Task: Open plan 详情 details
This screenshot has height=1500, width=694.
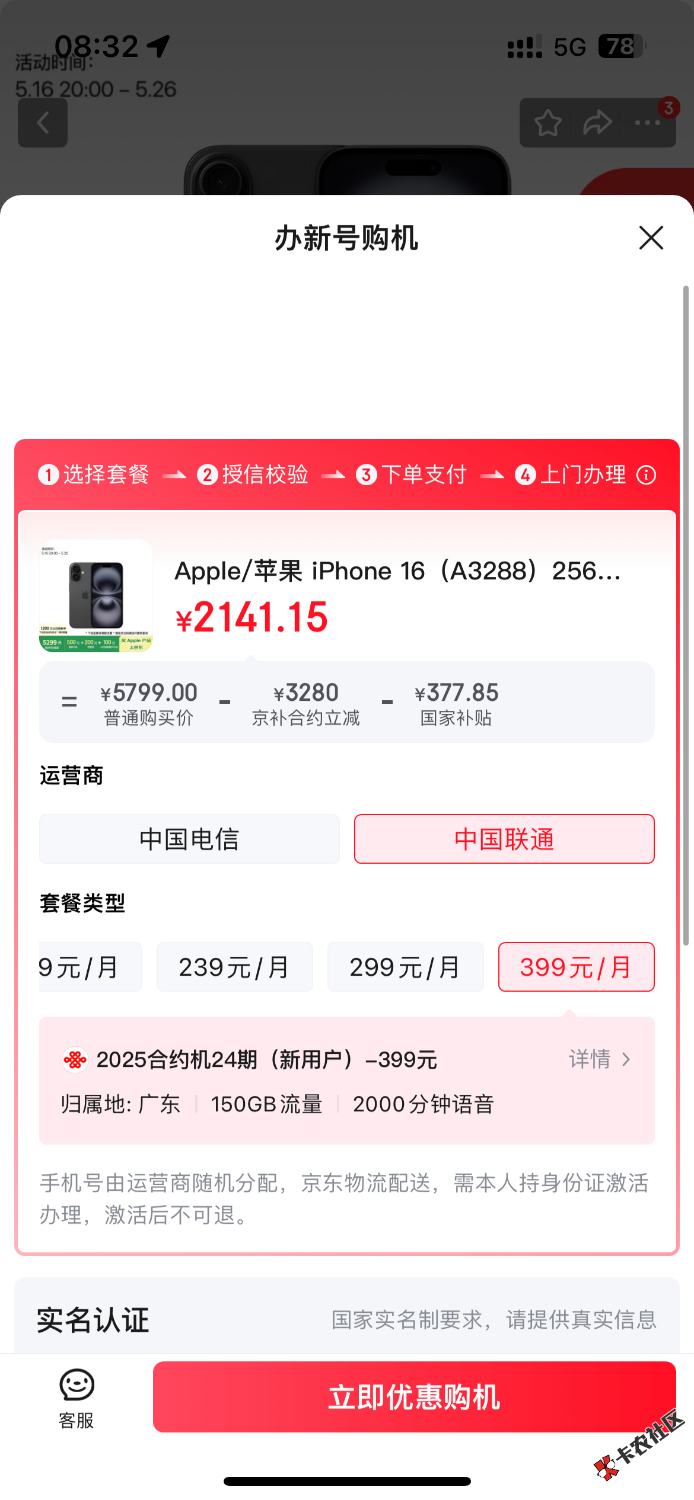Action: (x=599, y=1059)
